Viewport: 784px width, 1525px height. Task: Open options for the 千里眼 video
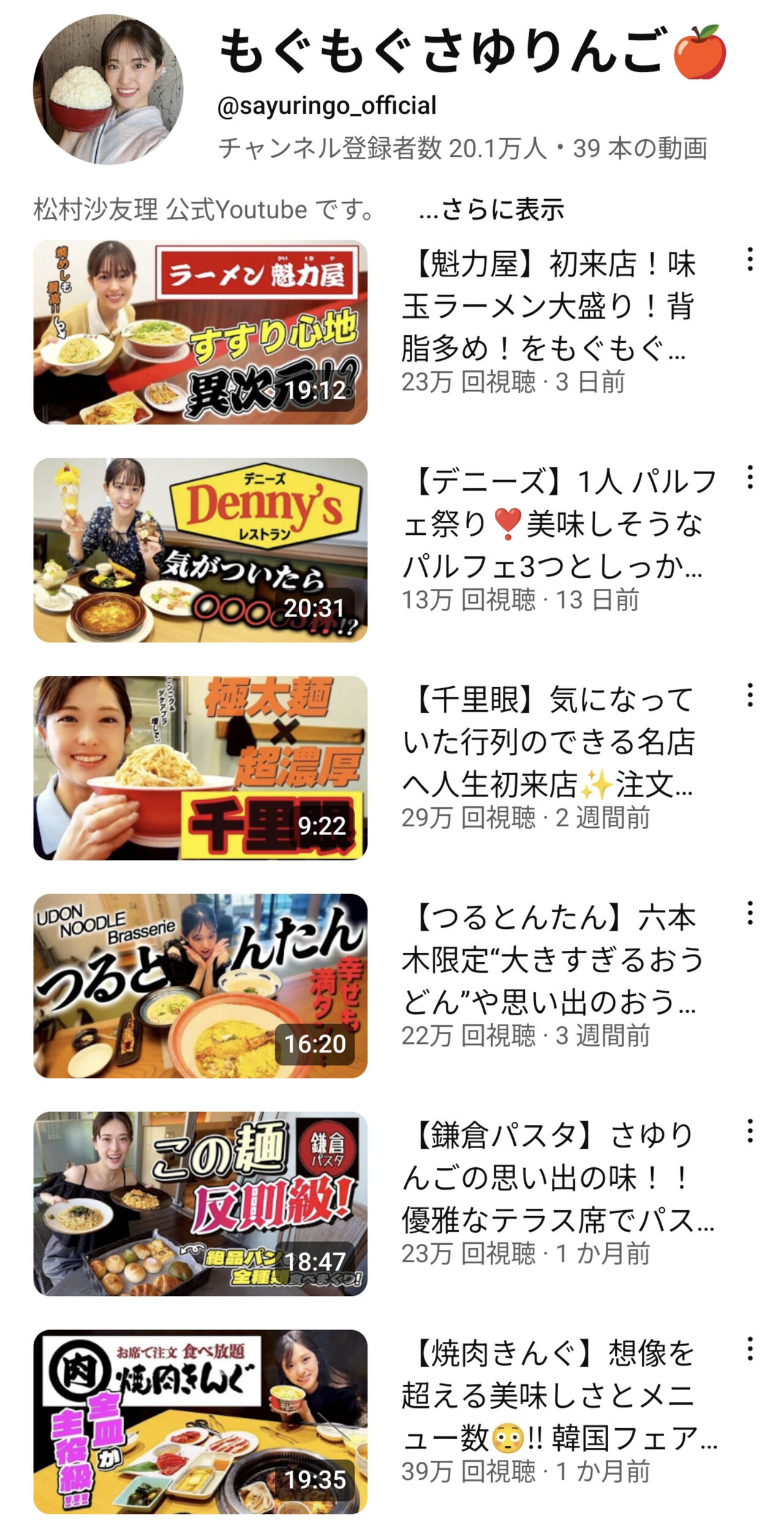(750, 695)
